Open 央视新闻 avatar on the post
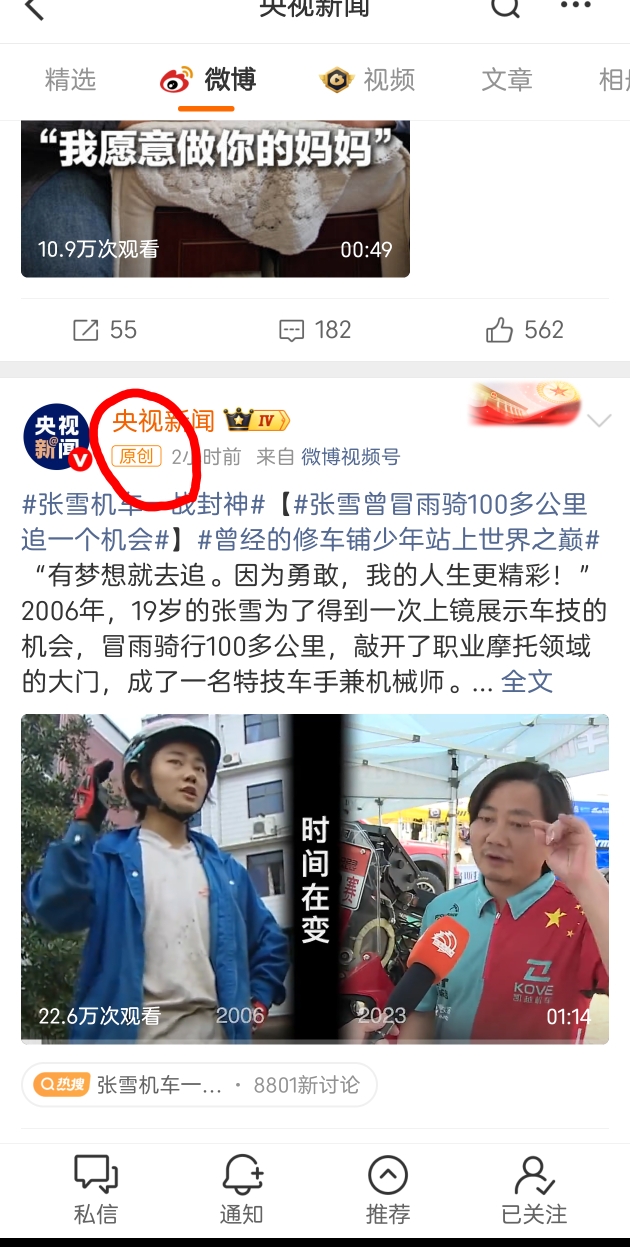Screen dimensions: 630x1247 point(58,438)
